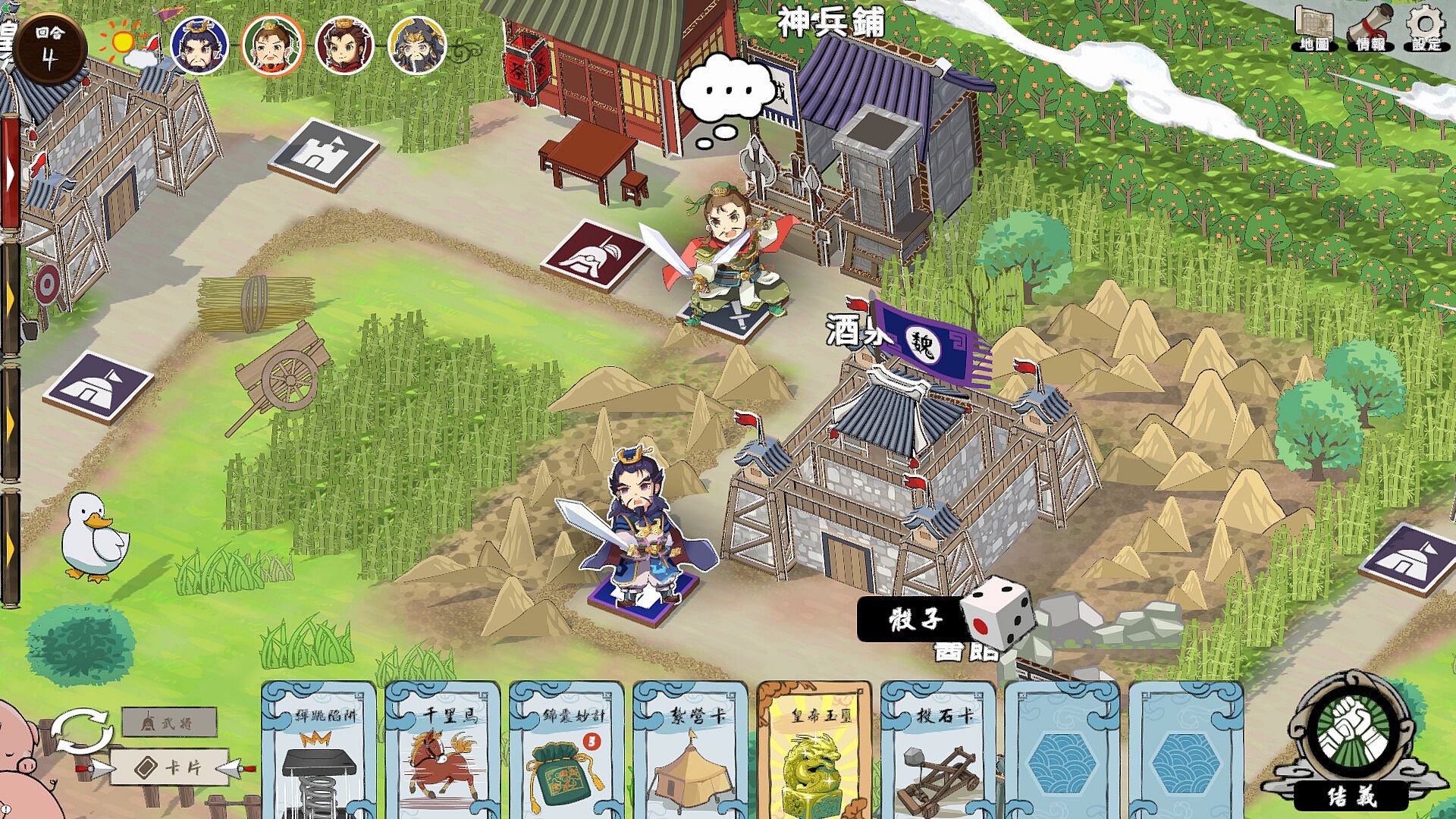This screenshot has width=1456, height=819.
Task: Select the 千里馬 horse card
Action: pos(443,751)
